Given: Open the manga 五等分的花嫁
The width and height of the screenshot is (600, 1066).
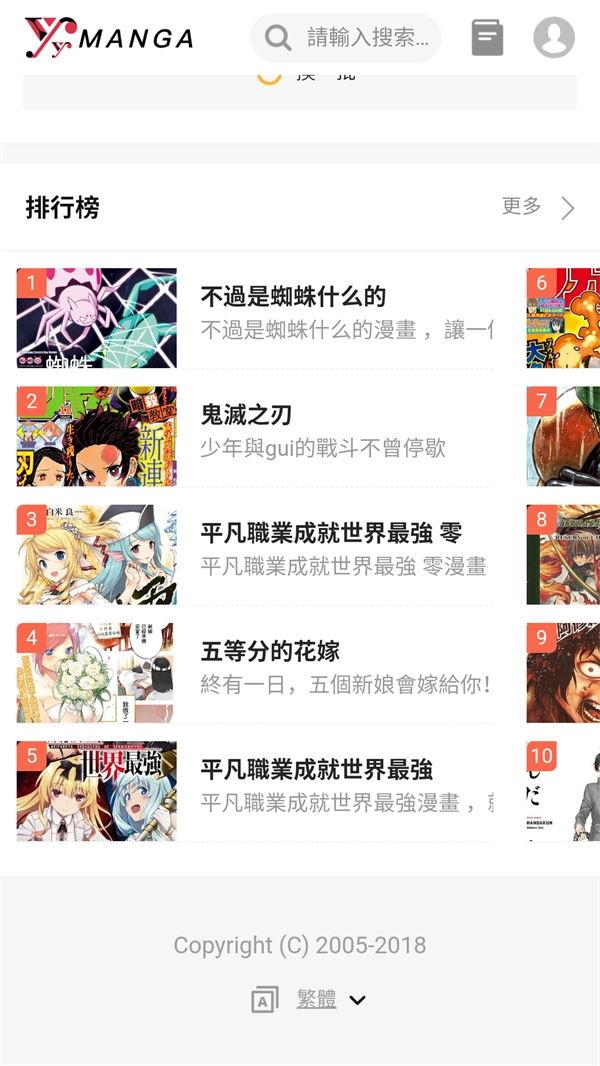Looking at the screenshot, I should pyautogui.click(x=270, y=651).
